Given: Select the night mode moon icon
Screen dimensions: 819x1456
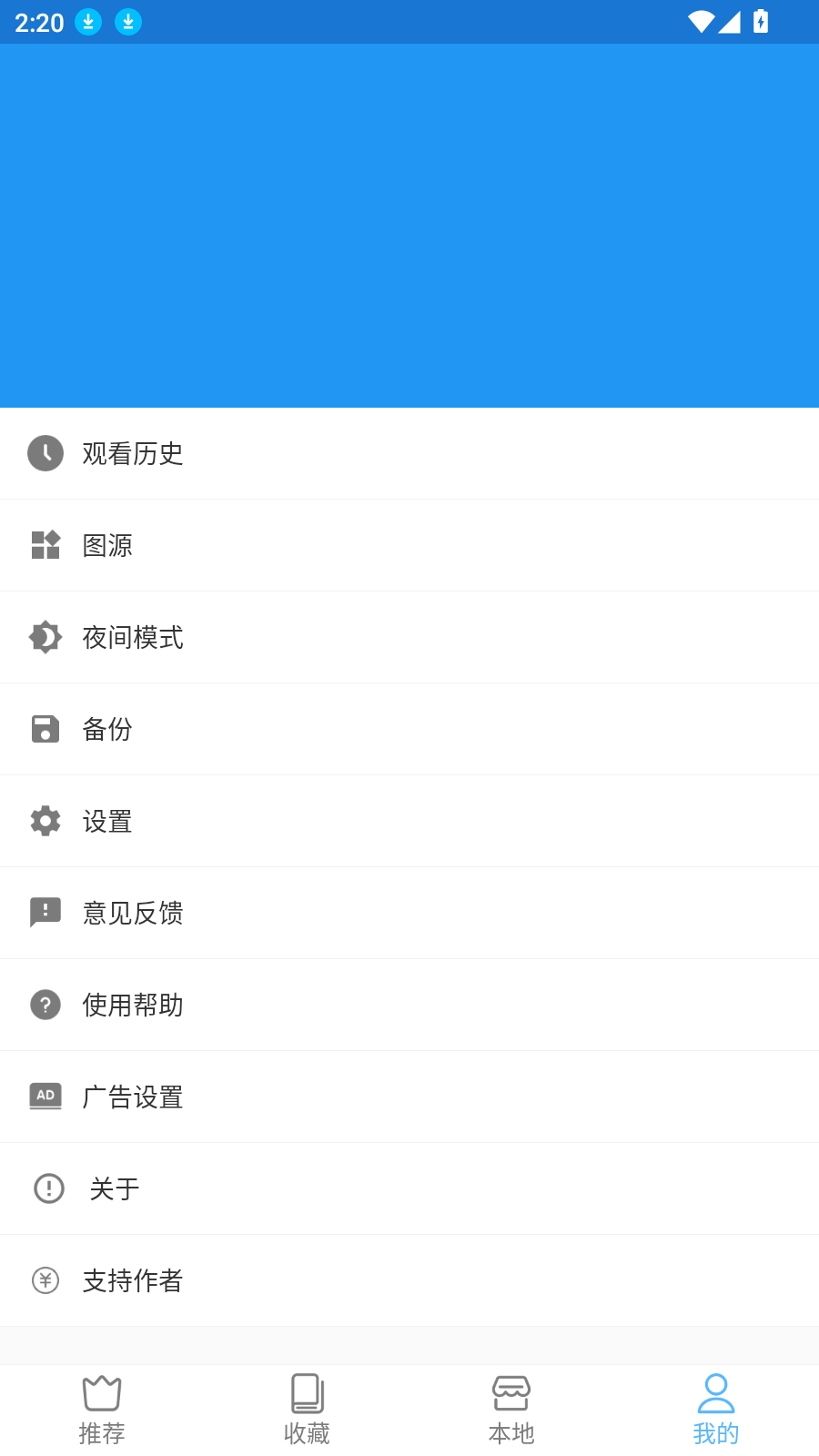Looking at the screenshot, I should click(45, 637).
